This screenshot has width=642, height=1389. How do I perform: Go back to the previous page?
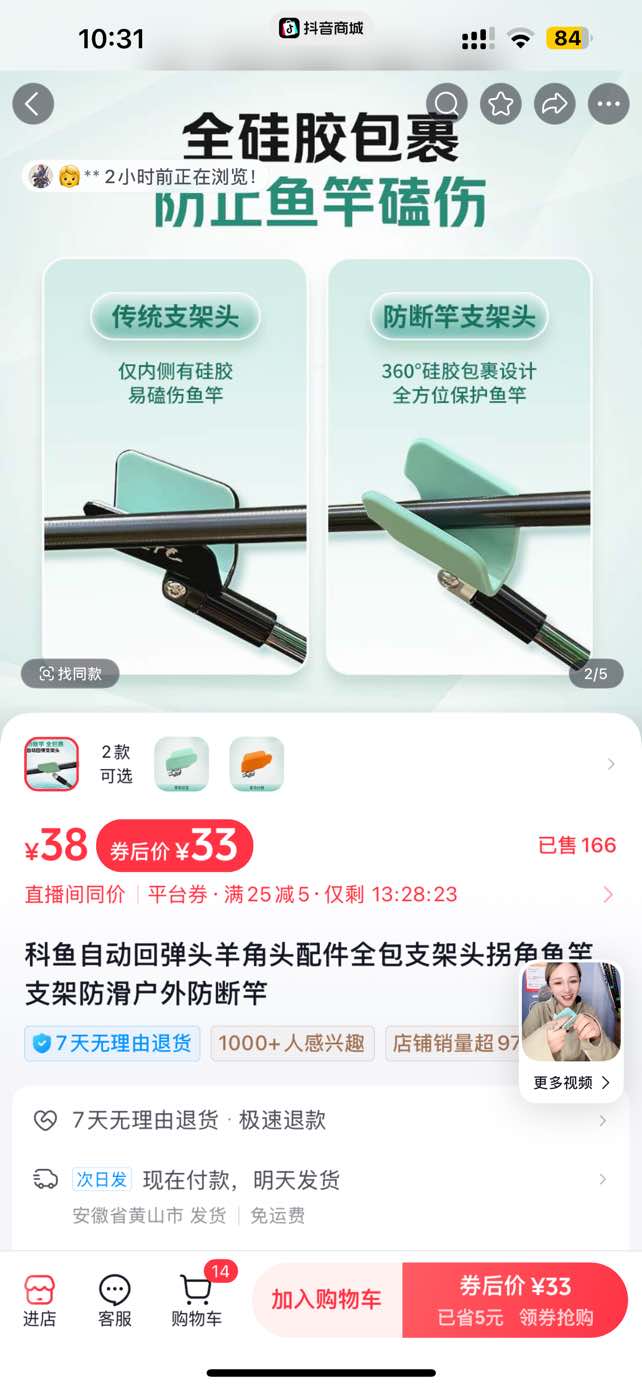(33, 103)
